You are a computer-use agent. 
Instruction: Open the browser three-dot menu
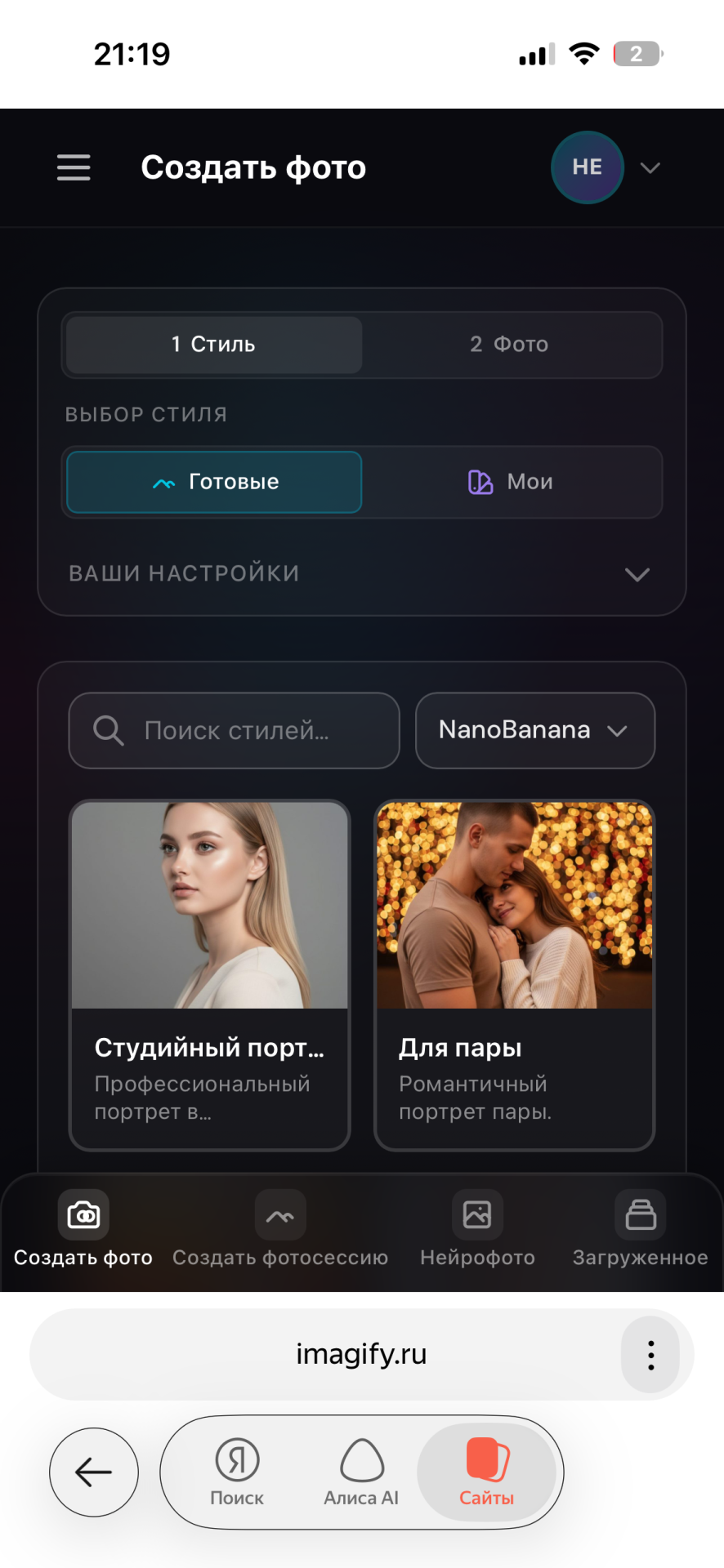(650, 1355)
